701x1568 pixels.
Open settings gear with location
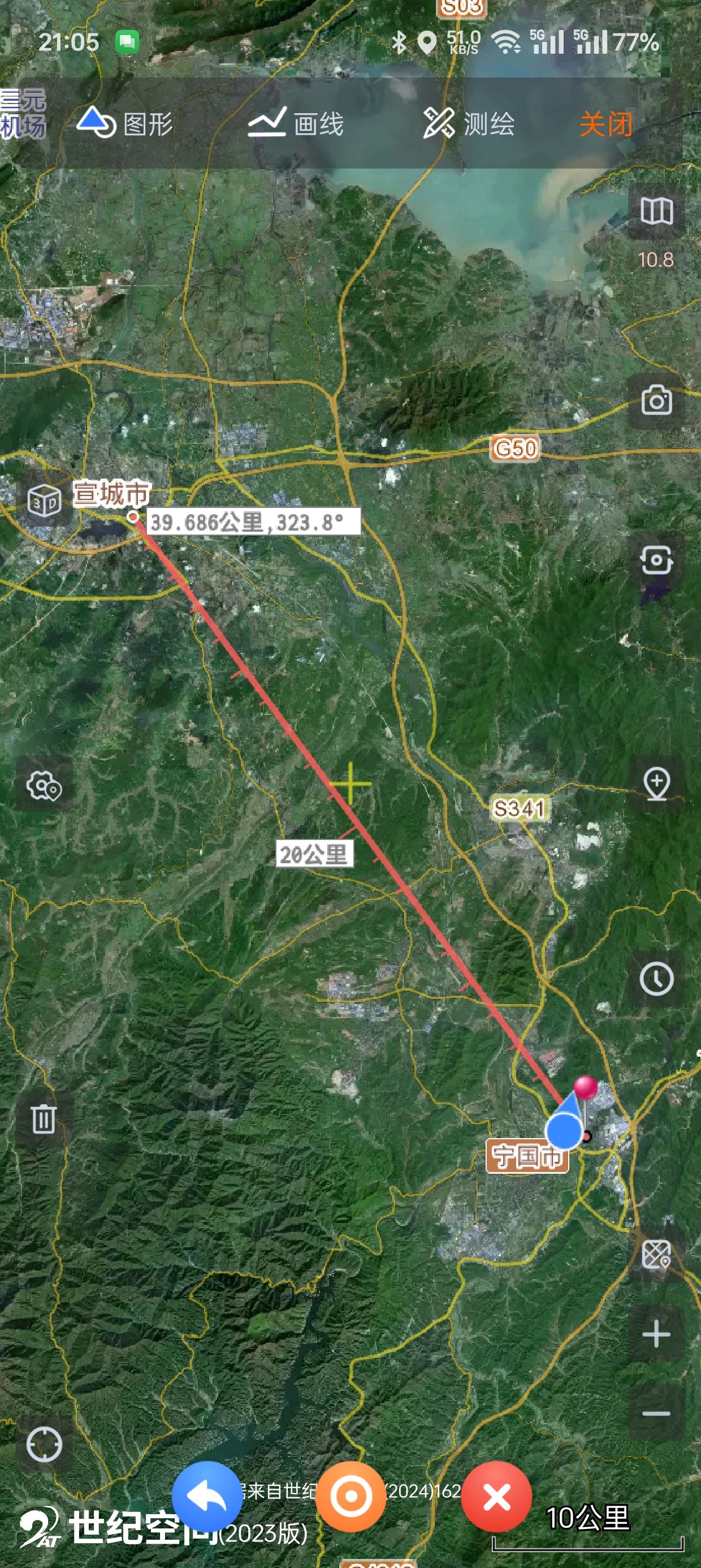[x=44, y=785]
